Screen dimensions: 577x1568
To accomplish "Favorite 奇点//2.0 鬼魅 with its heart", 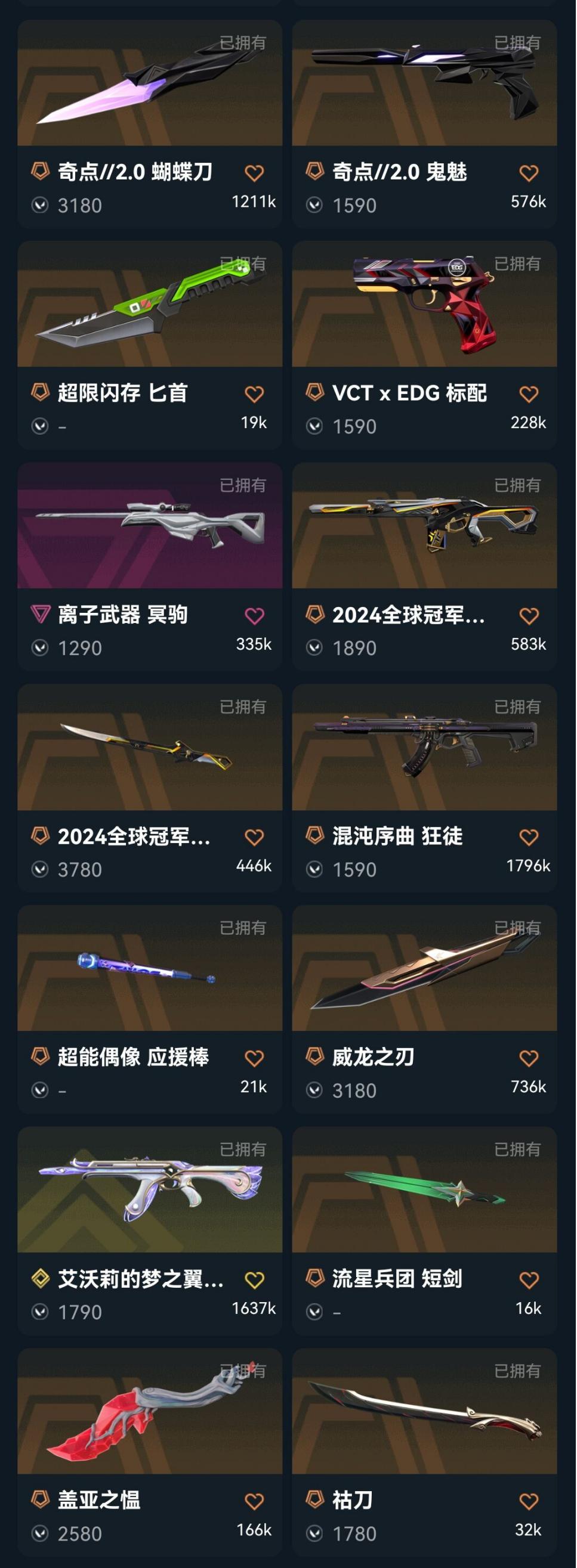I will (529, 173).
